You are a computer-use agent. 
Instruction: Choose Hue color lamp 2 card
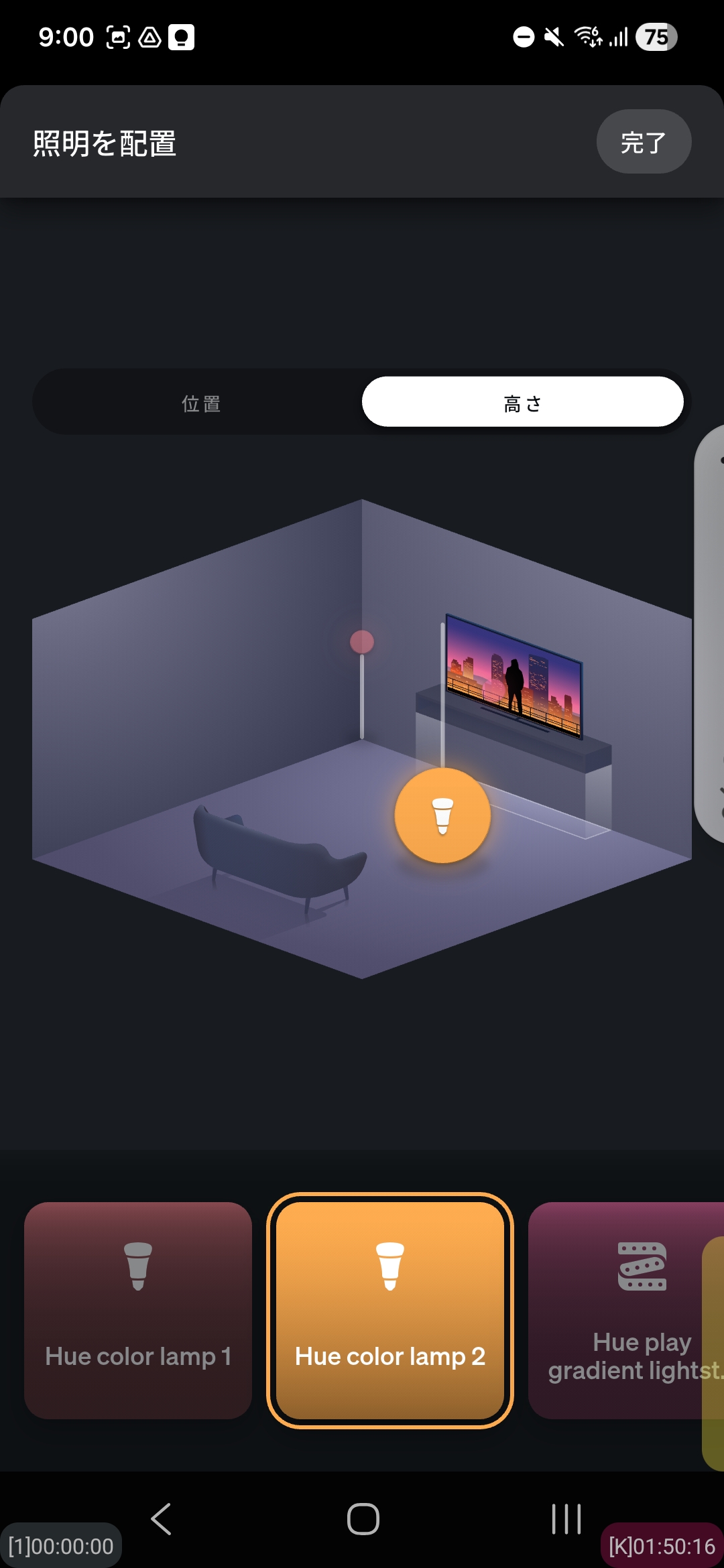click(389, 1310)
